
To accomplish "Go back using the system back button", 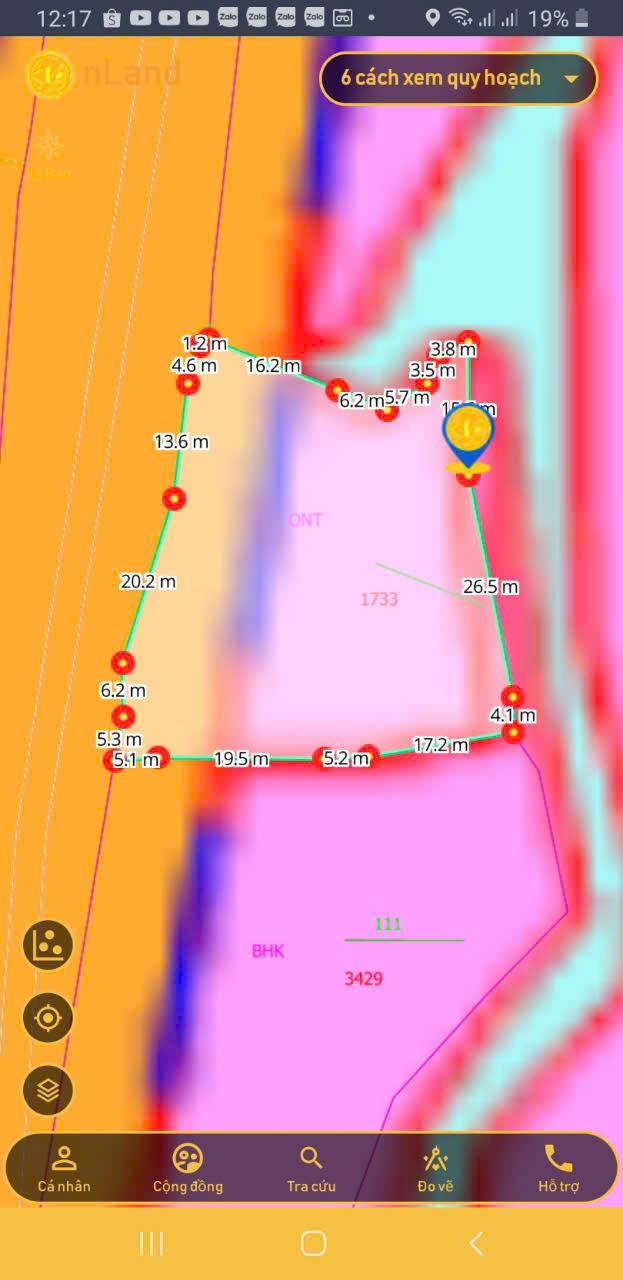I will click(x=476, y=1243).
